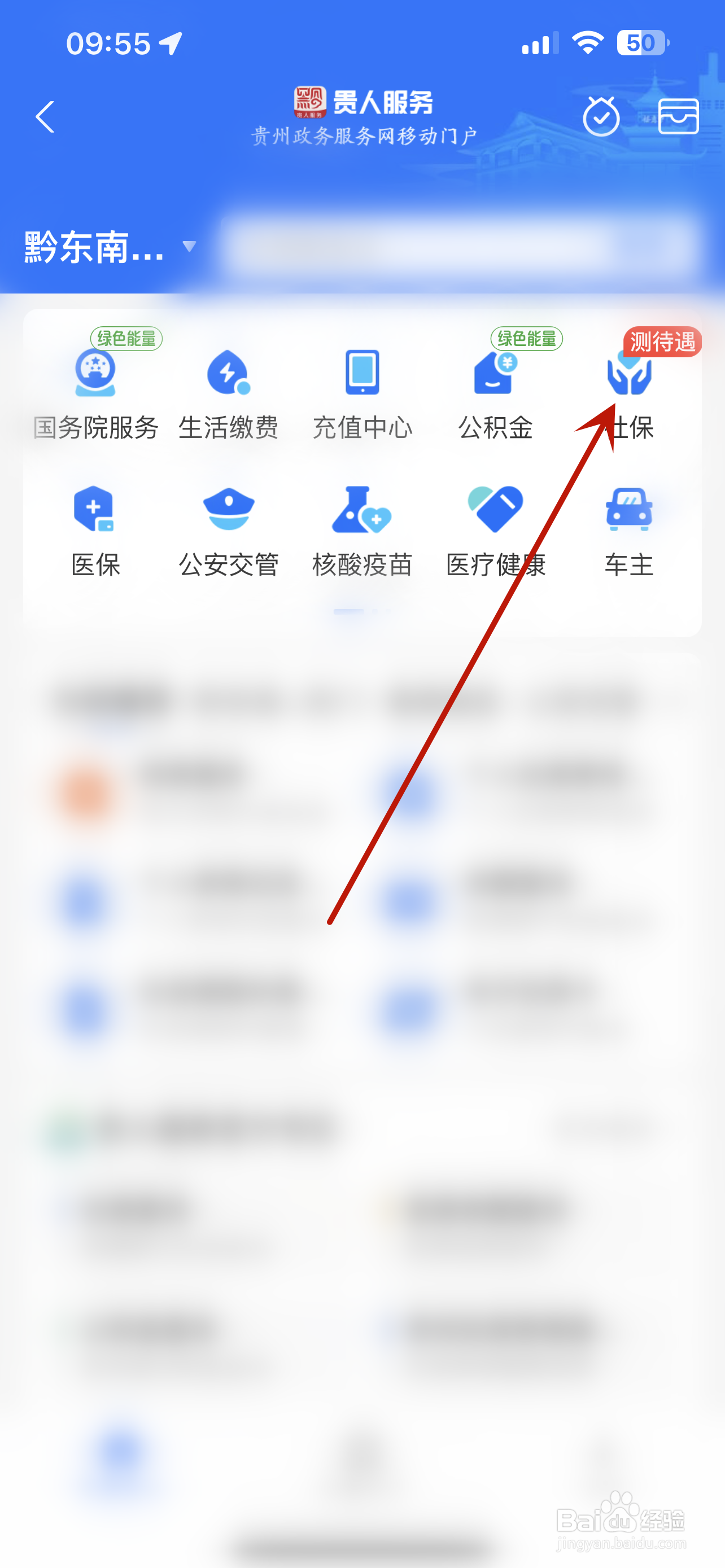
Task: Select the 医保 medical insurance icon
Action: click(x=96, y=529)
